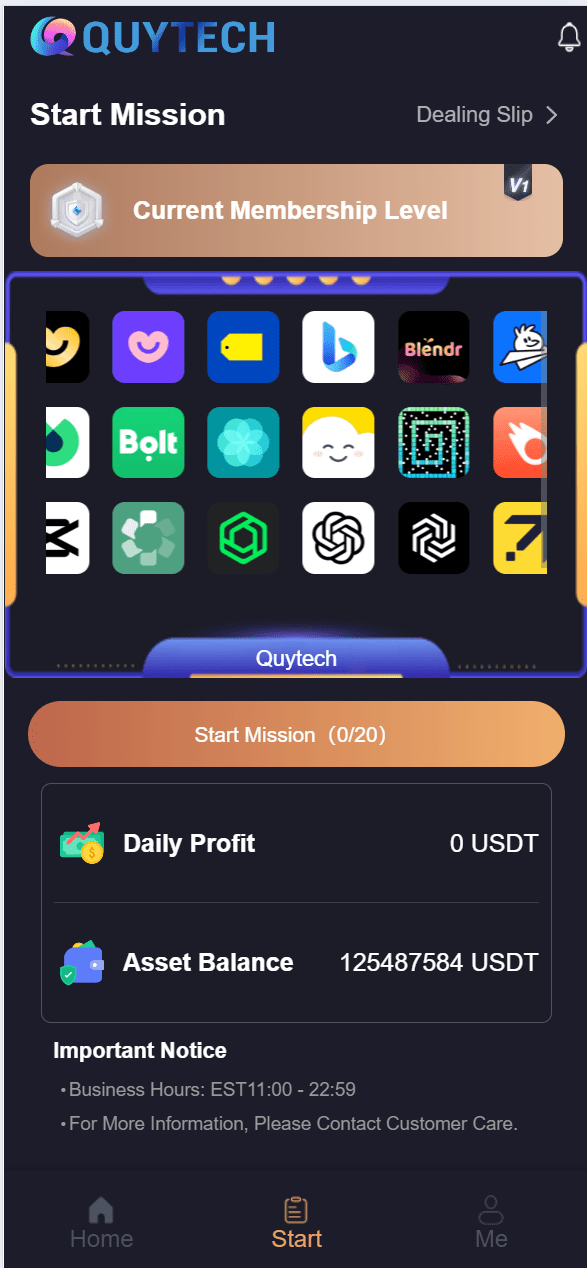Switch to the Me tab
The image size is (587, 1268).
(491, 1223)
